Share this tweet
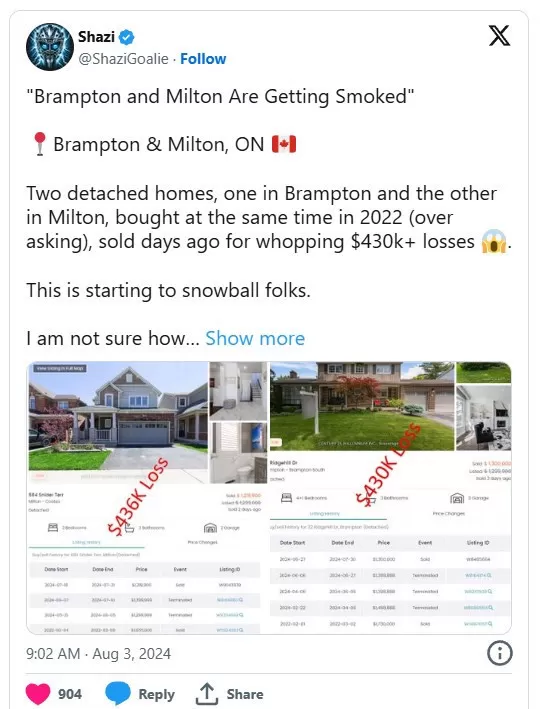 tap(229, 694)
